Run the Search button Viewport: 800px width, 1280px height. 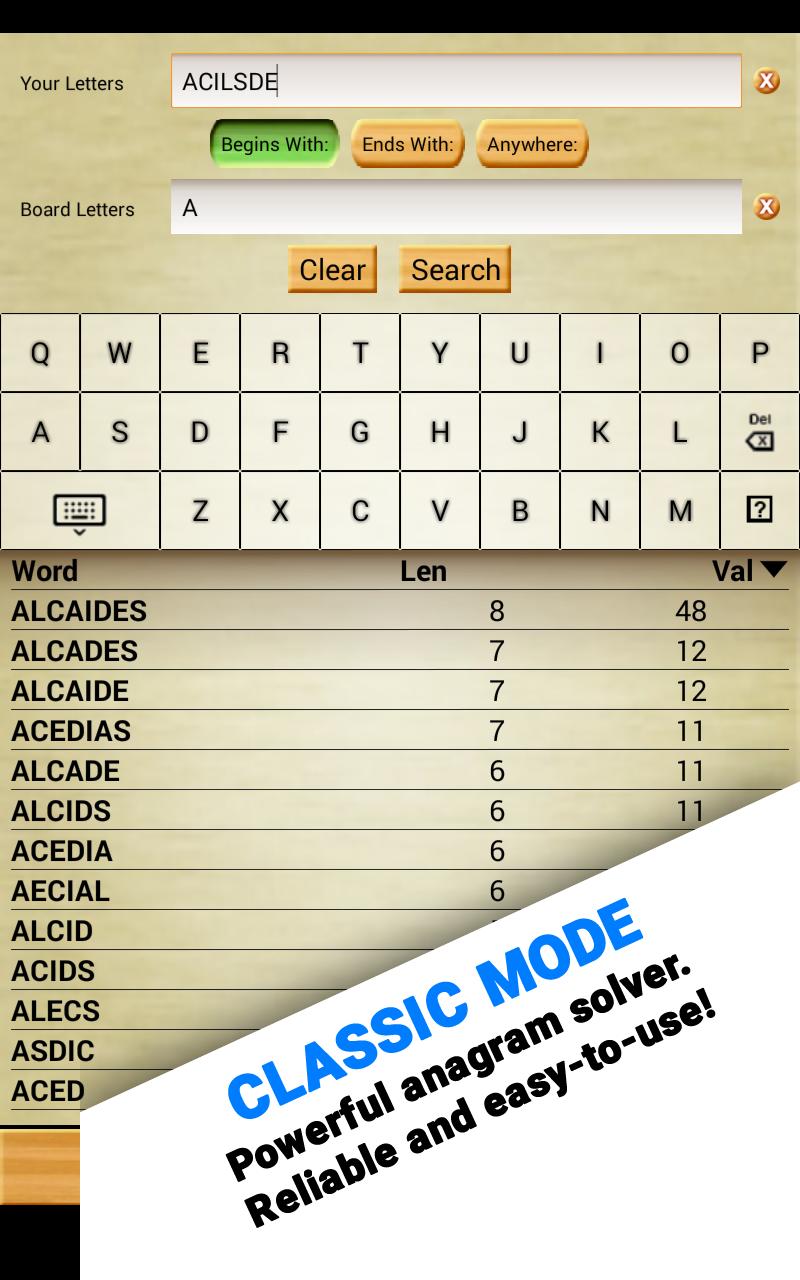(x=455, y=269)
